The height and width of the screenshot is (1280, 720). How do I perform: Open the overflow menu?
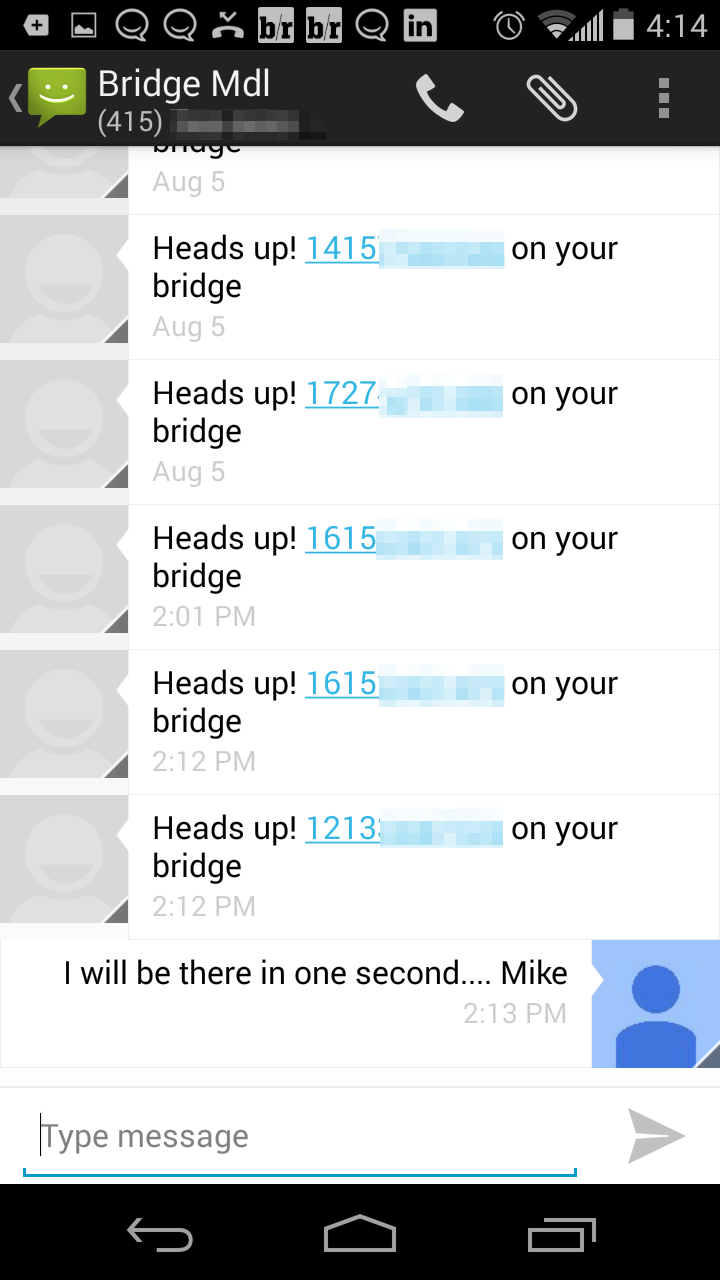pos(663,98)
